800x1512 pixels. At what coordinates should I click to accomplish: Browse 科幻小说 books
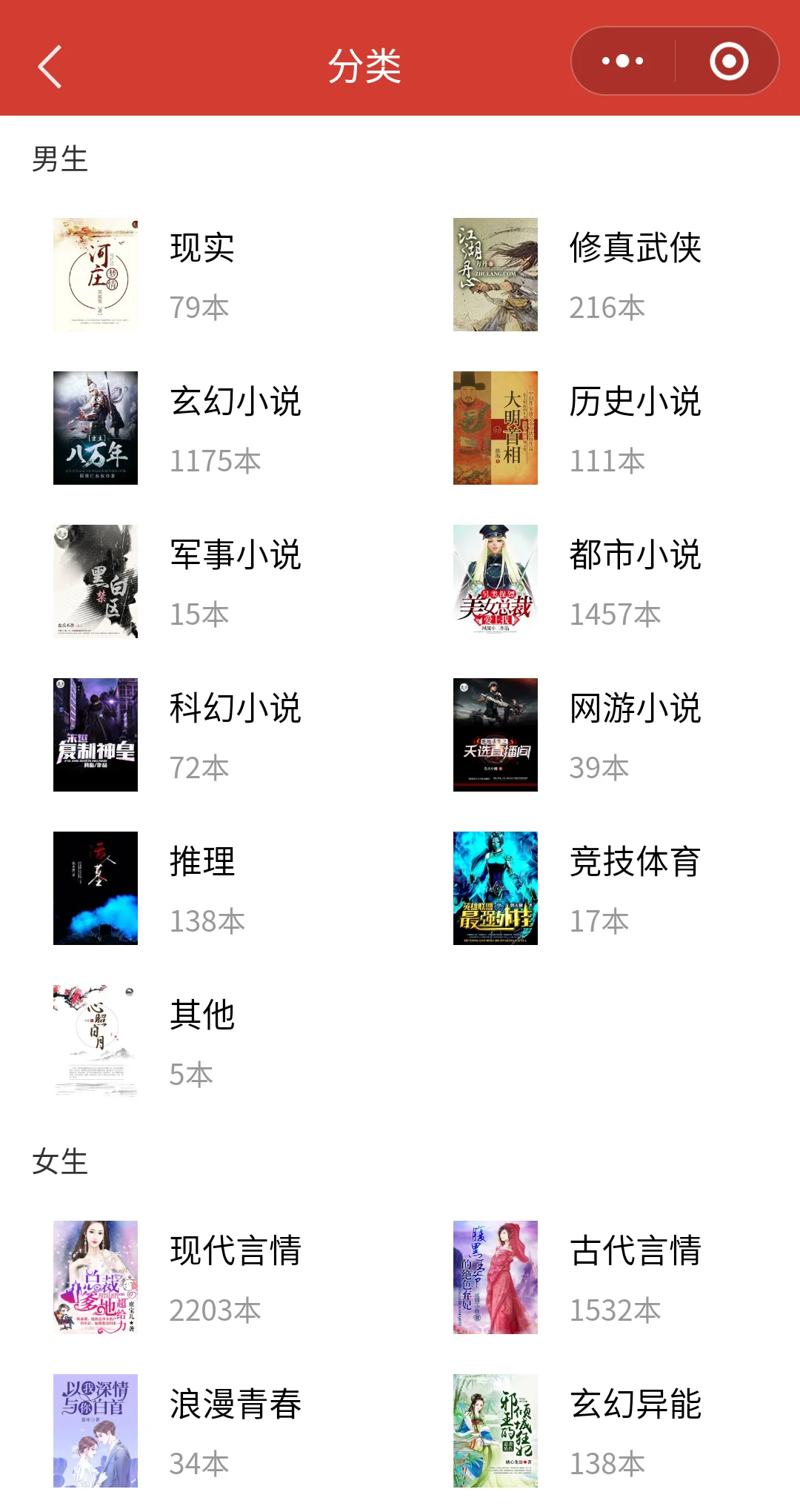(x=235, y=735)
